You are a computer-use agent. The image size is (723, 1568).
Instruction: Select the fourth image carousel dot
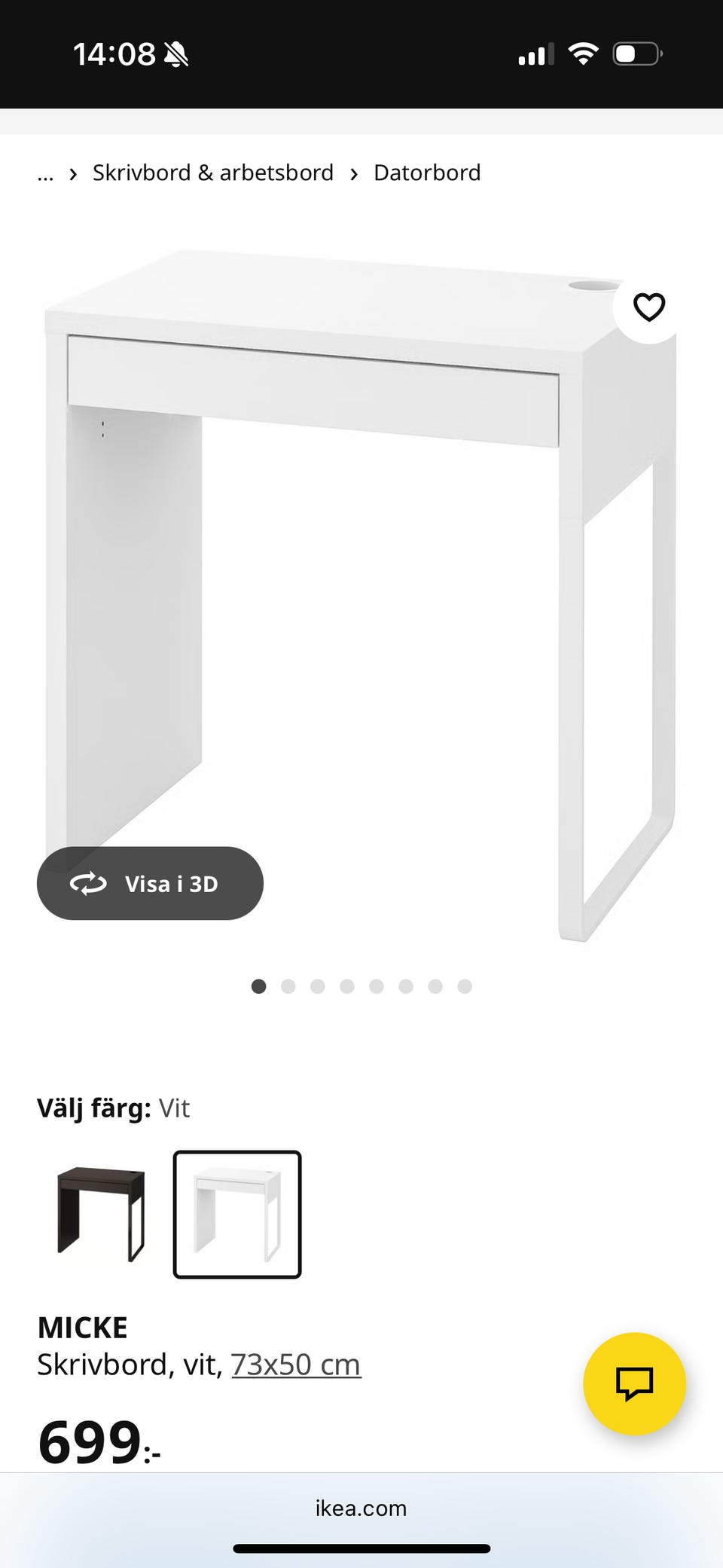click(x=347, y=986)
